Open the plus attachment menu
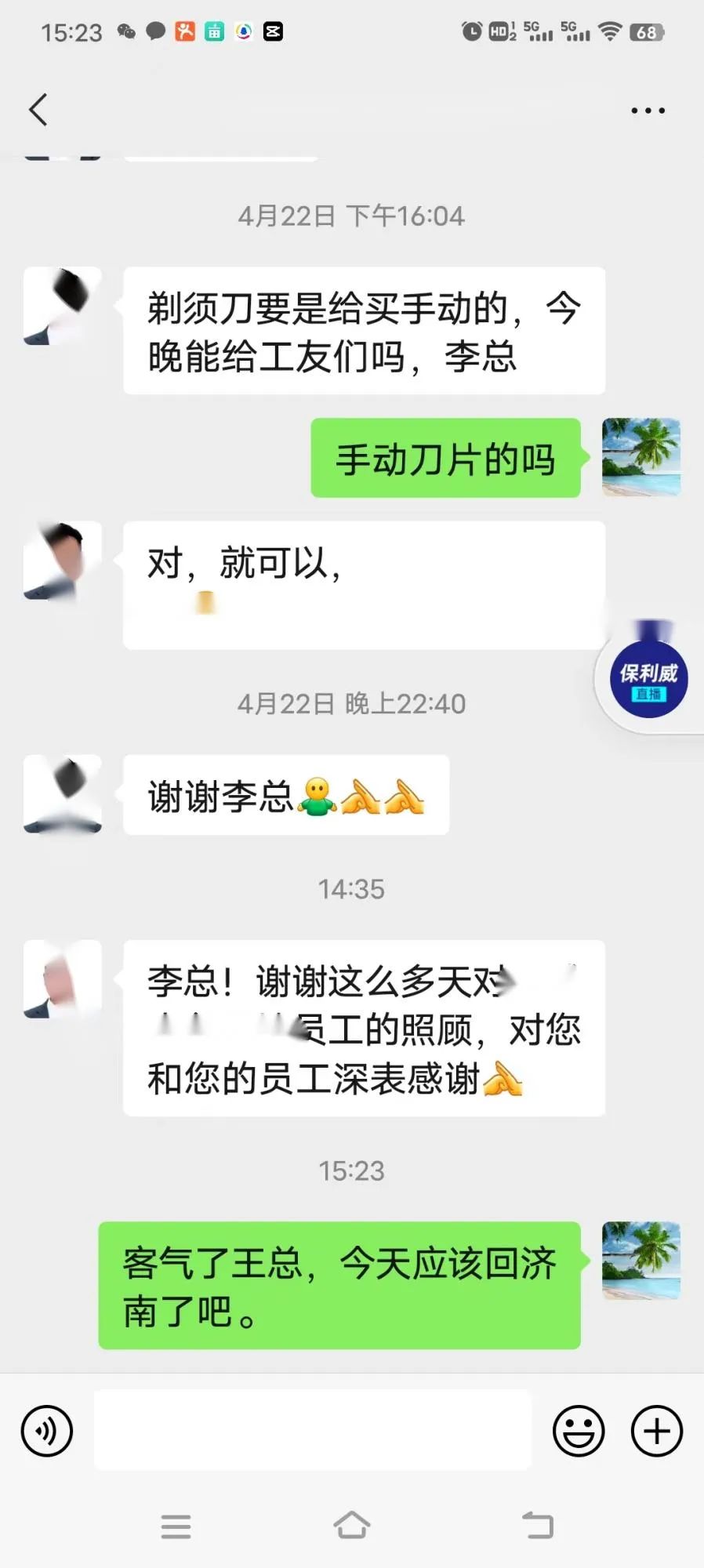Image resolution: width=704 pixels, height=1568 pixels. tap(656, 1431)
